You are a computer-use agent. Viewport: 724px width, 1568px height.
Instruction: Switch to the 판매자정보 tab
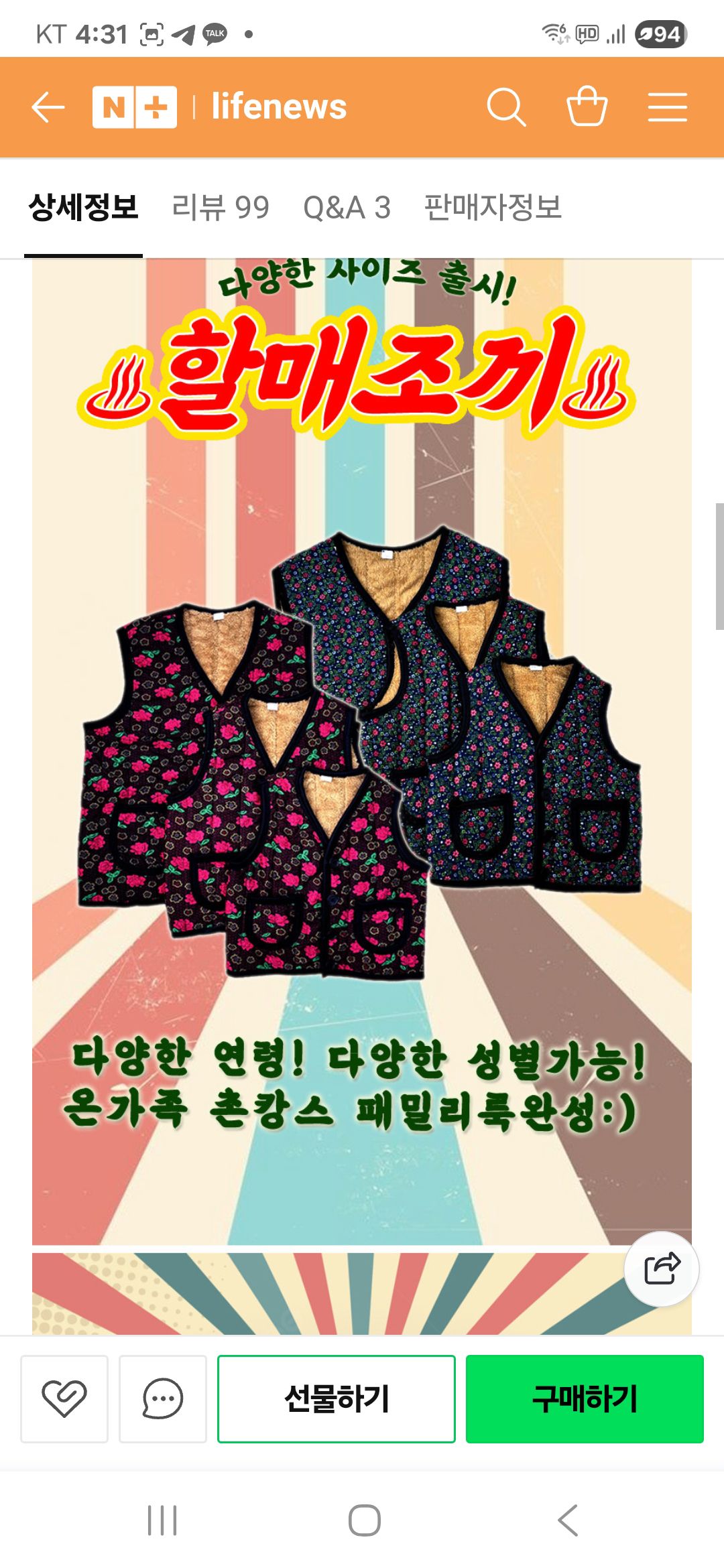[493, 207]
